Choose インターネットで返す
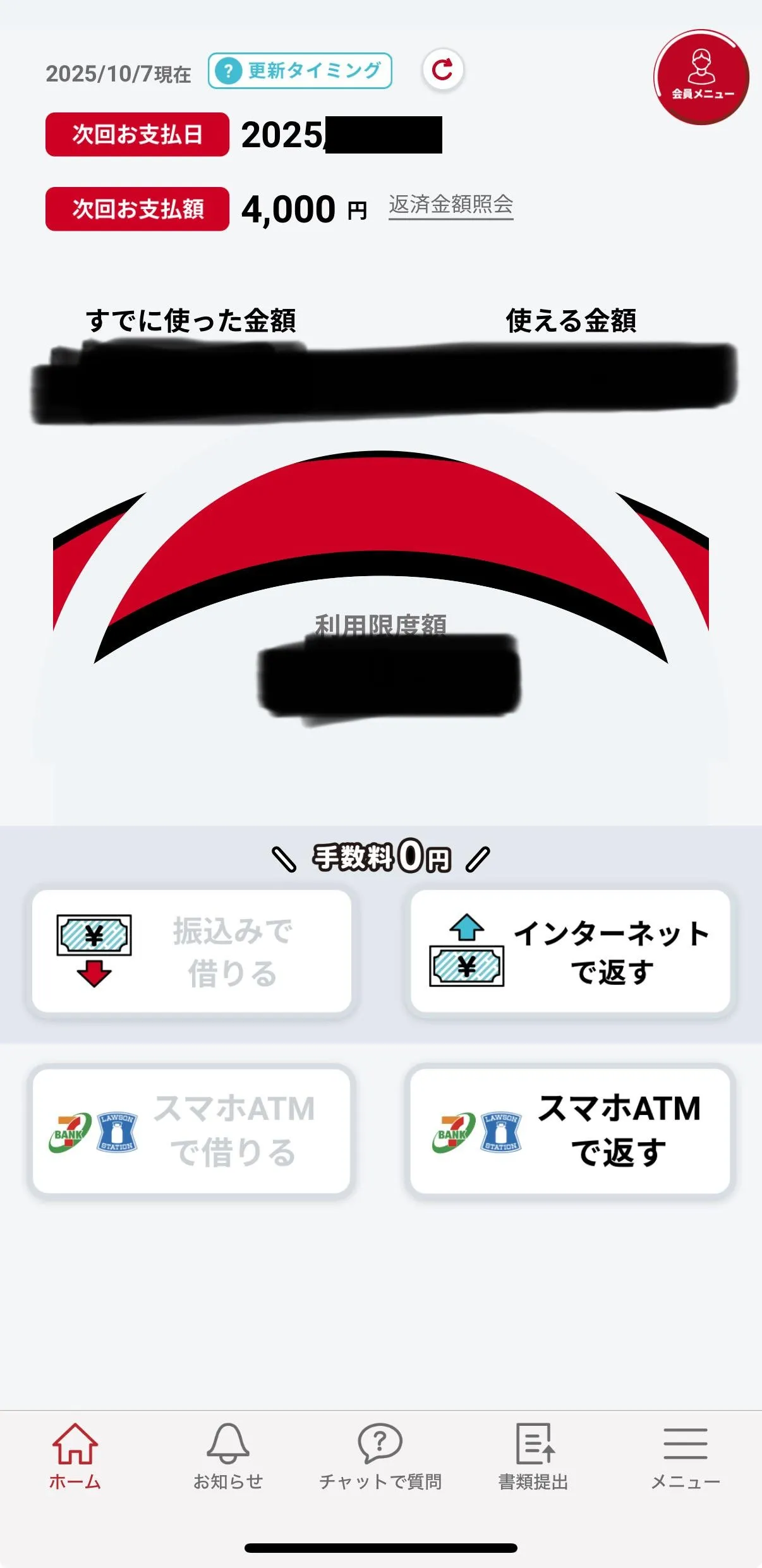This screenshot has width=762, height=1568. (x=570, y=951)
